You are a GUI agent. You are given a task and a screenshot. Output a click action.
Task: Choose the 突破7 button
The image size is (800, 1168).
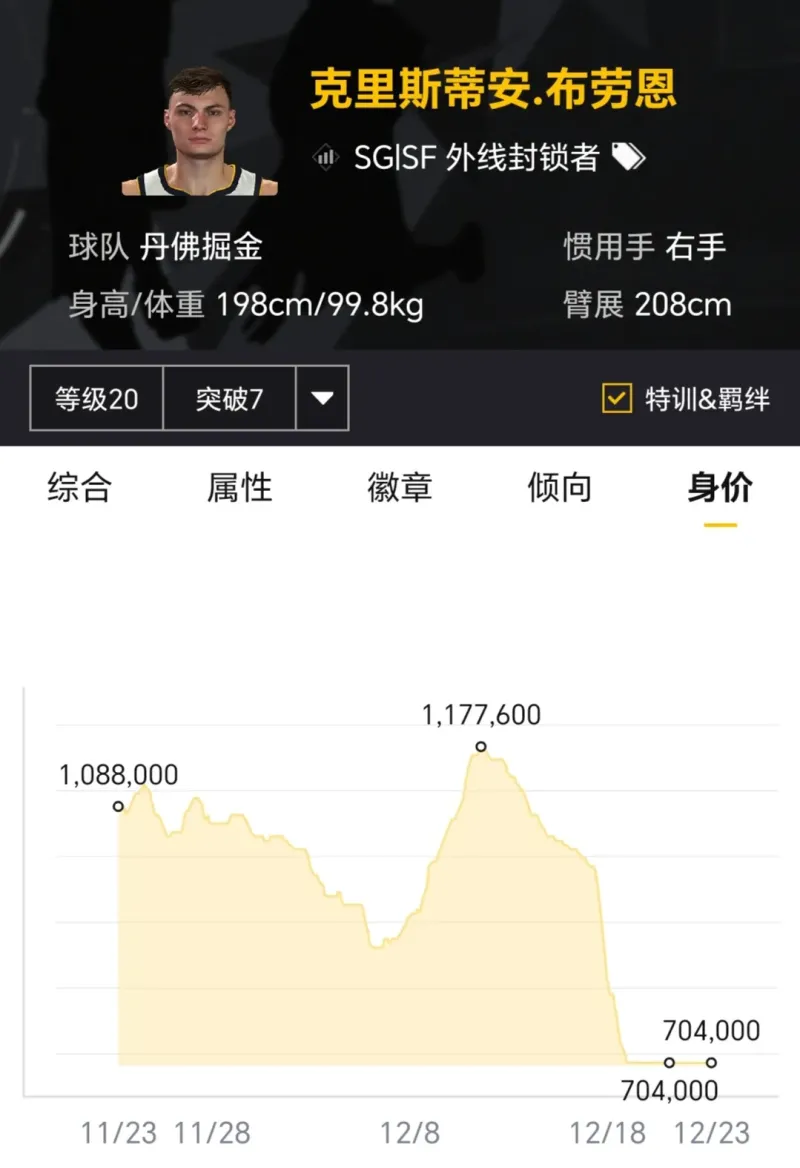229,398
